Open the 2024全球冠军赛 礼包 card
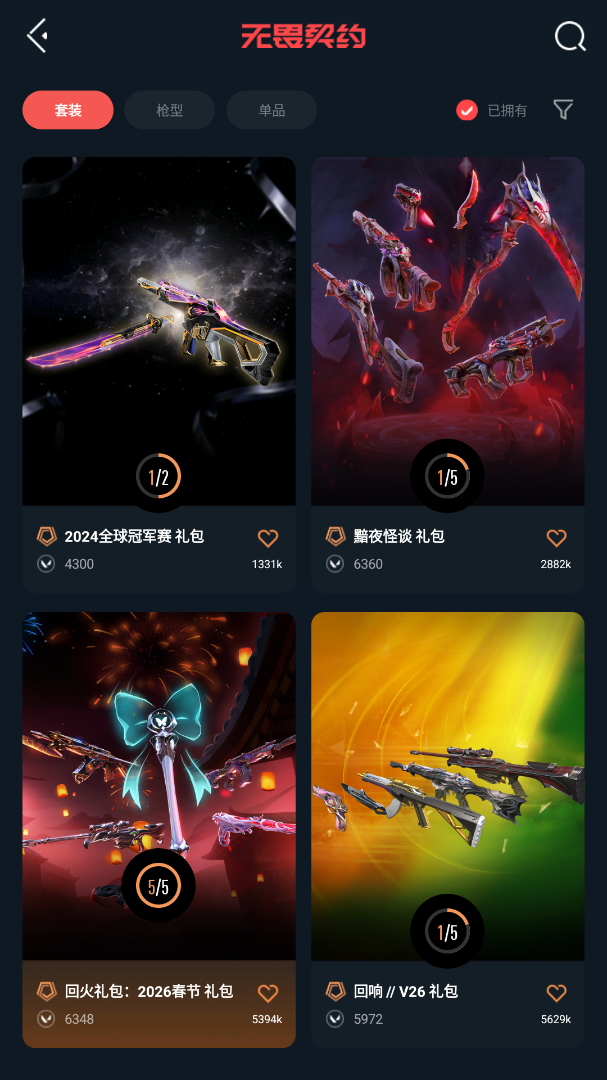The image size is (607, 1080). 159,375
